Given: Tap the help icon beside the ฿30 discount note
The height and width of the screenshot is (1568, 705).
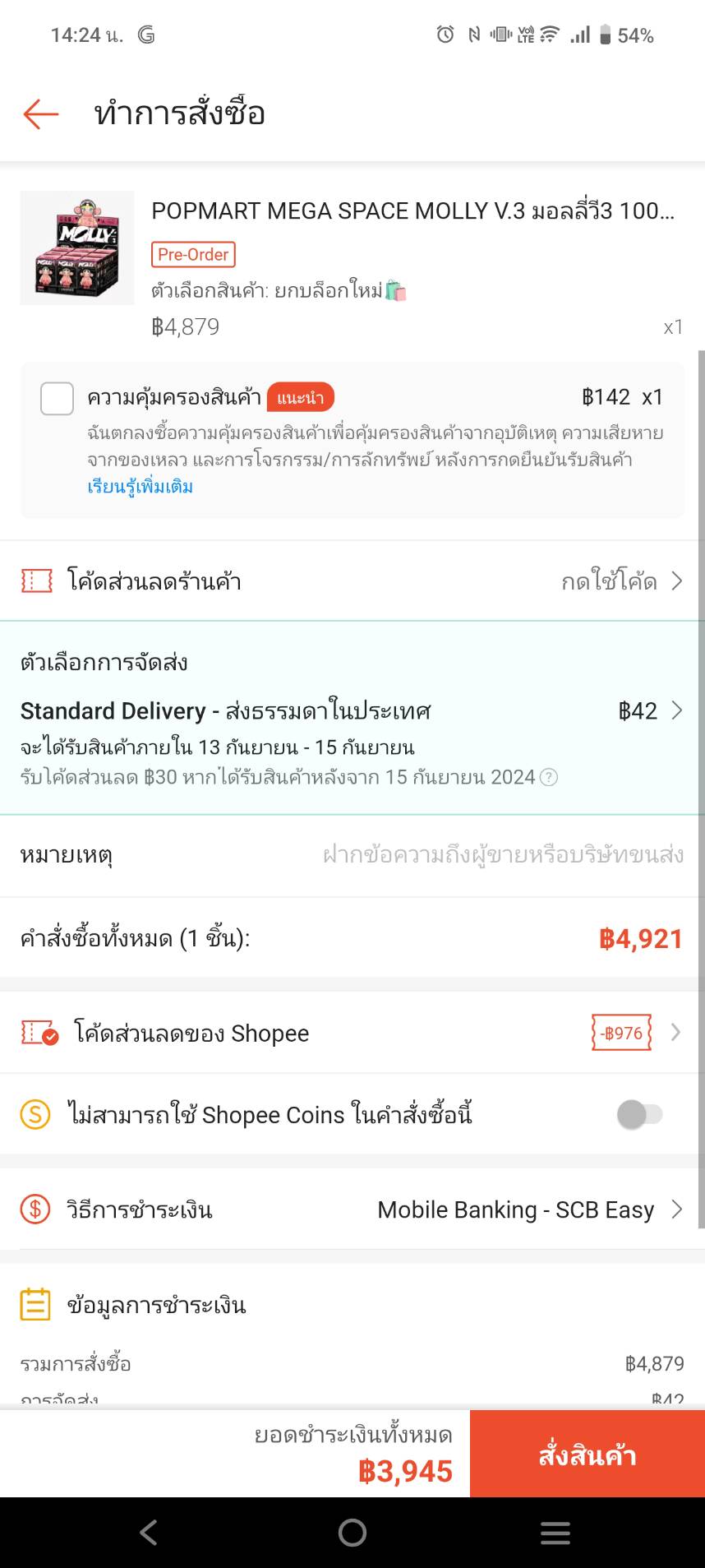Looking at the screenshot, I should (549, 777).
